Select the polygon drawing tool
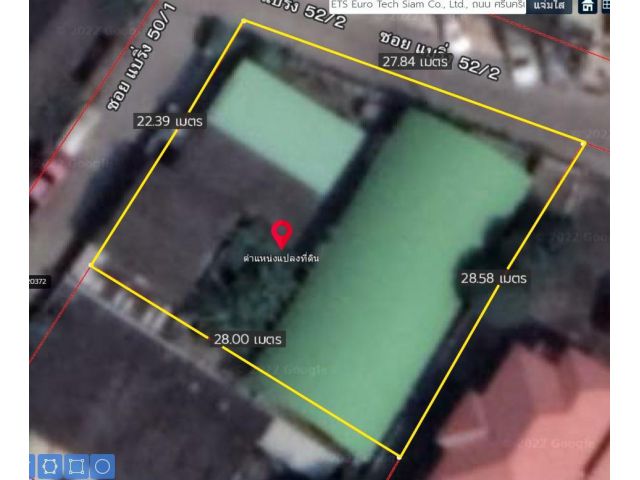The width and height of the screenshot is (640, 480). 50,466
